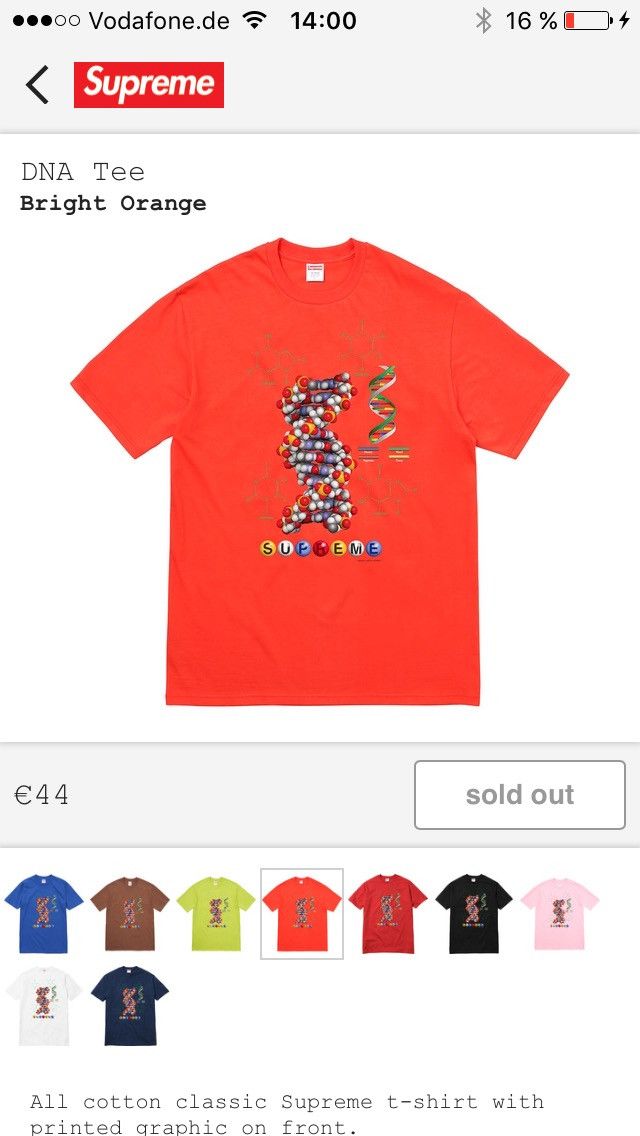The height and width of the screenshot is (1136, 640).
Task: Choose the white tee variant
Action: click(43, 1006)
